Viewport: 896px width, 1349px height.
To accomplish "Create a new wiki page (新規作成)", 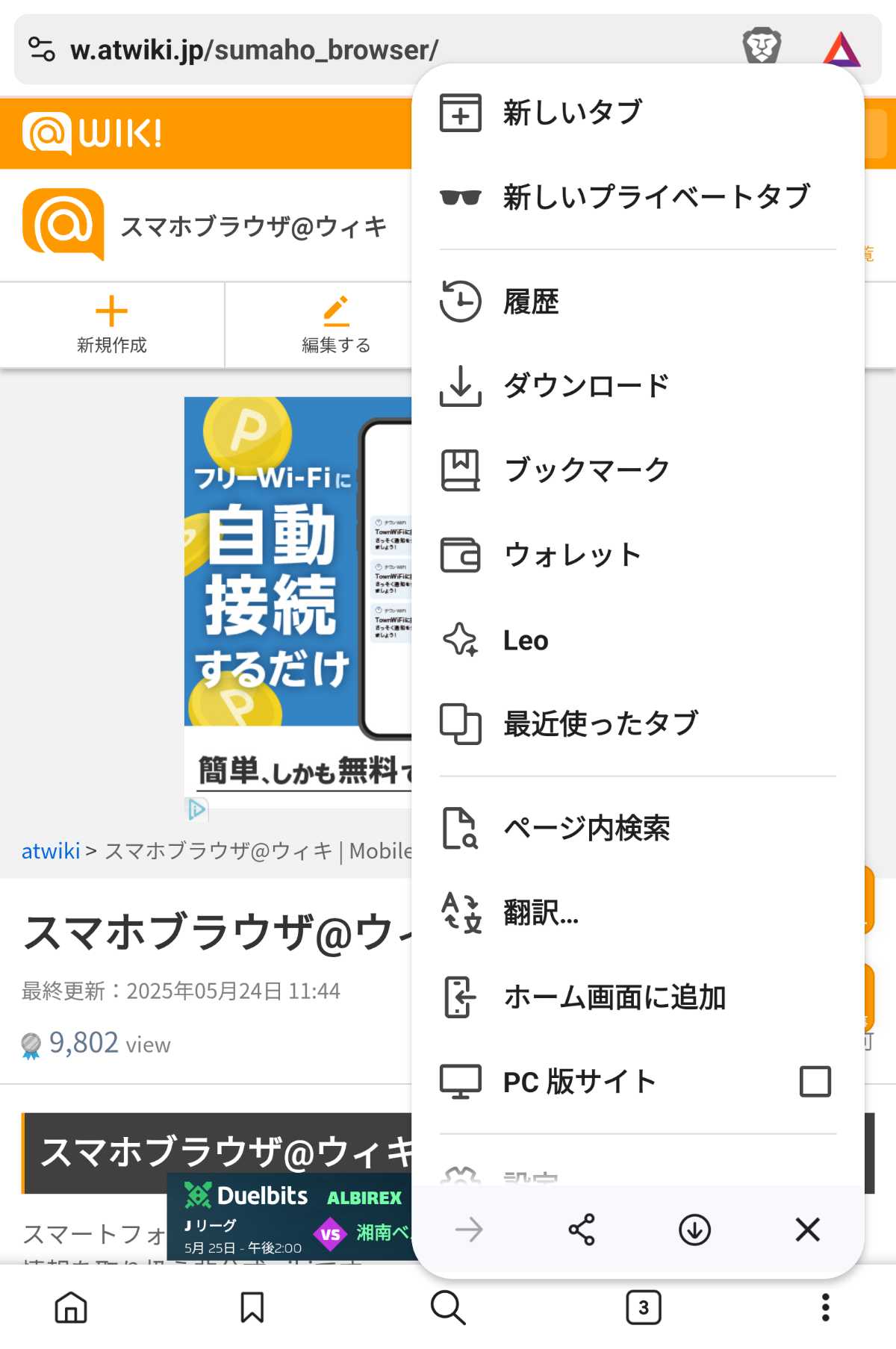I will point(112,325).
